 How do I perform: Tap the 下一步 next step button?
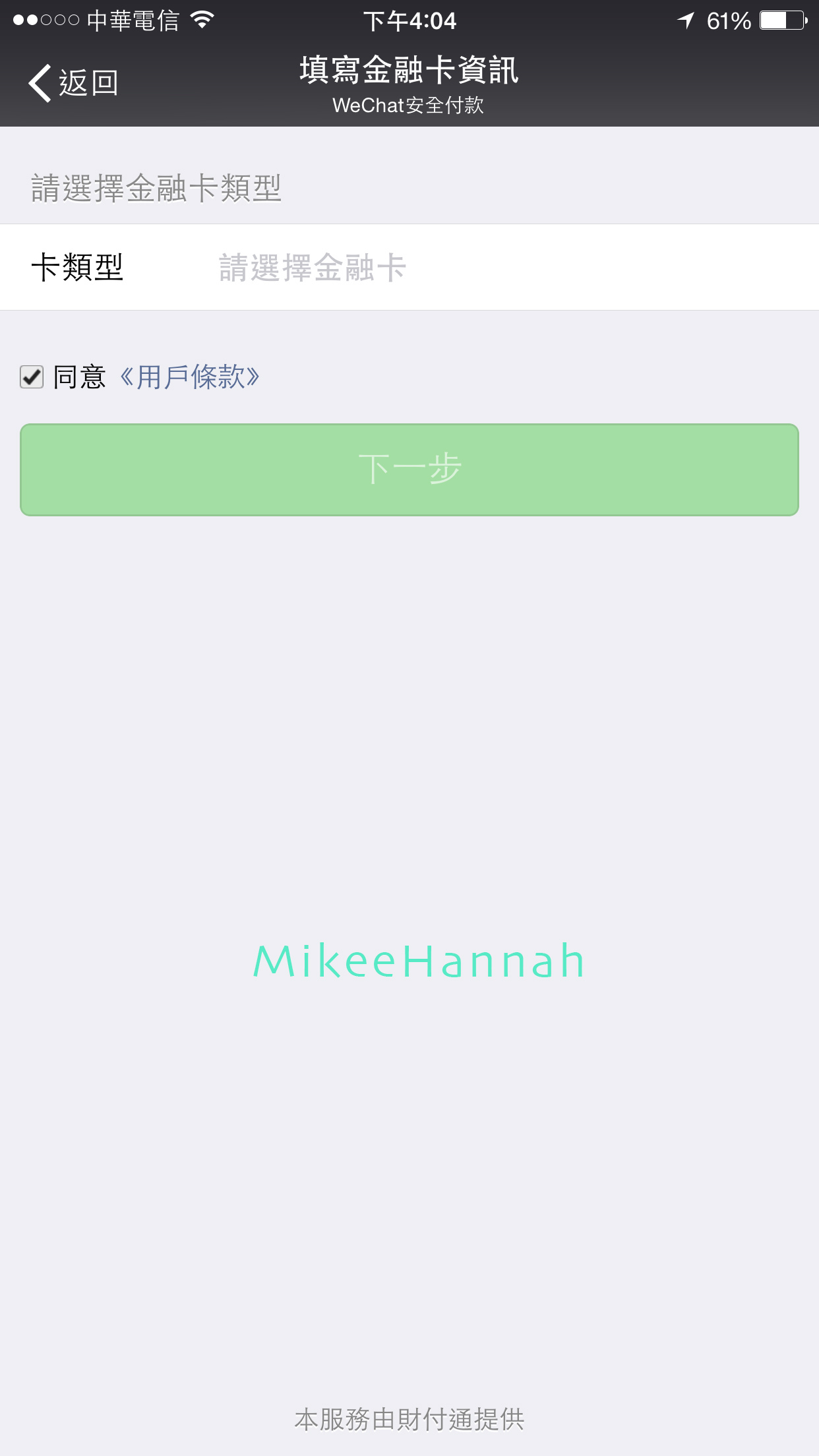click(409, 470)
